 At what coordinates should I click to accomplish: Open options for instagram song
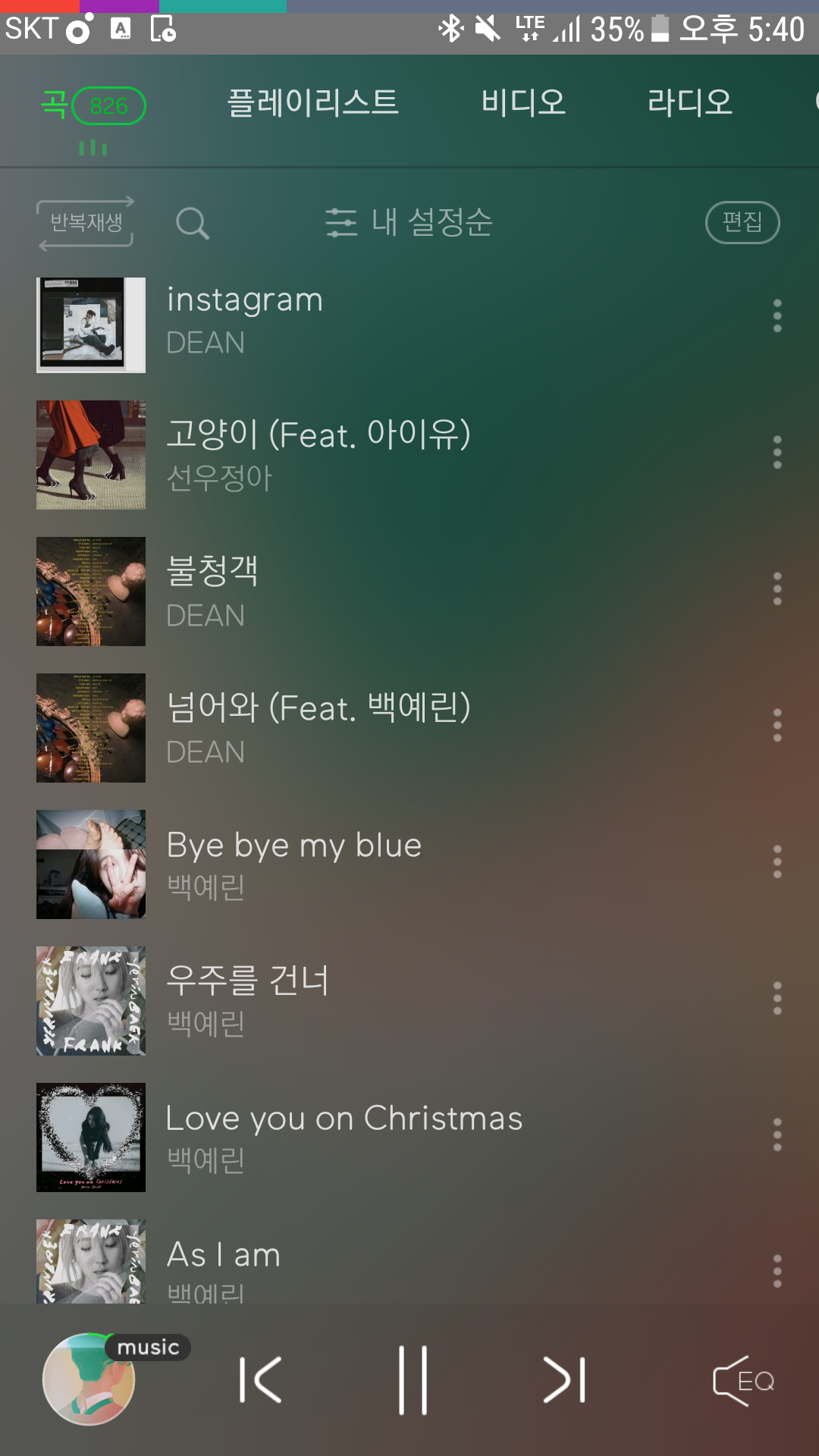point(777,316)
